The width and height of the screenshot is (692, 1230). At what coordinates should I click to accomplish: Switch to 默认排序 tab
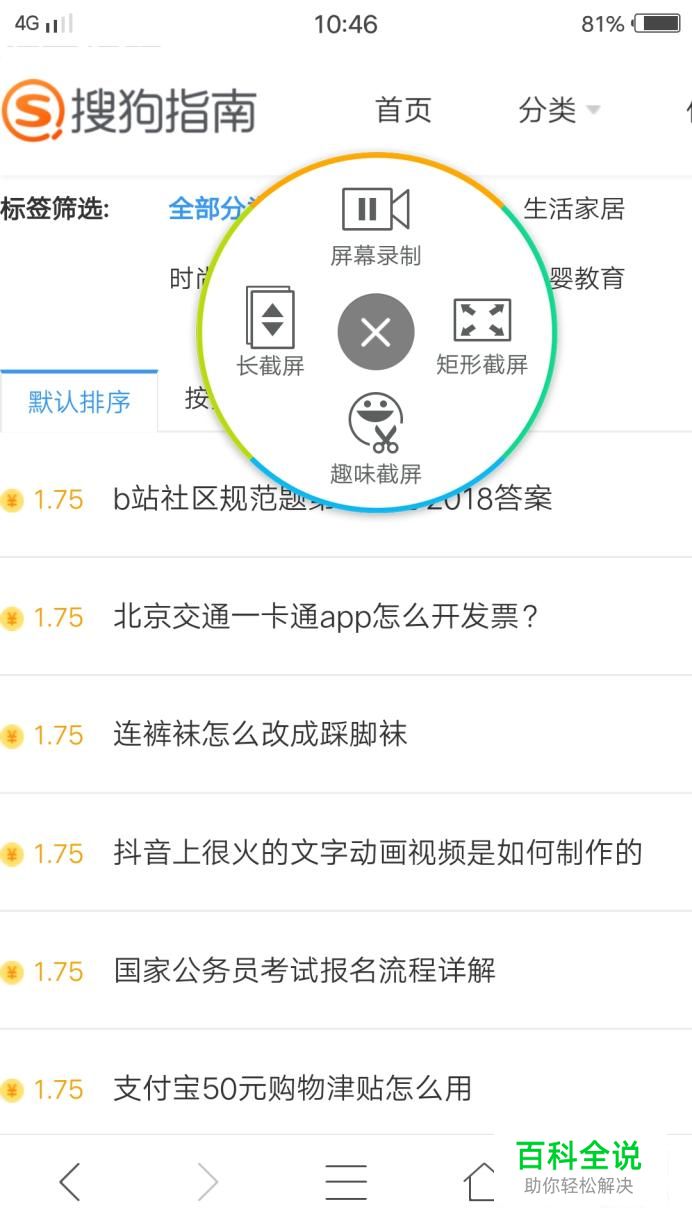point(79,402)
